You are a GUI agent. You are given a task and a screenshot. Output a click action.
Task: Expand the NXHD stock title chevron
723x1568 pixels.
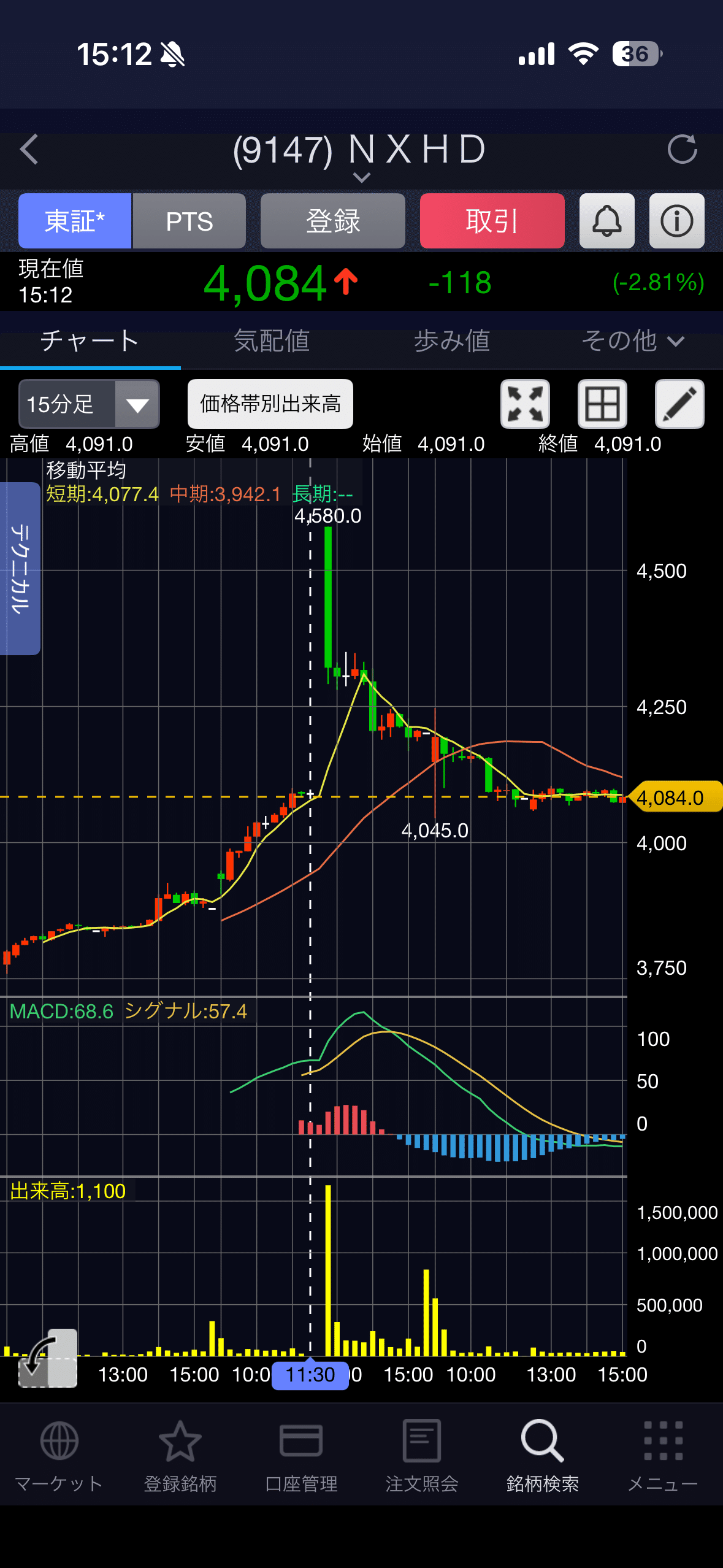362,178
